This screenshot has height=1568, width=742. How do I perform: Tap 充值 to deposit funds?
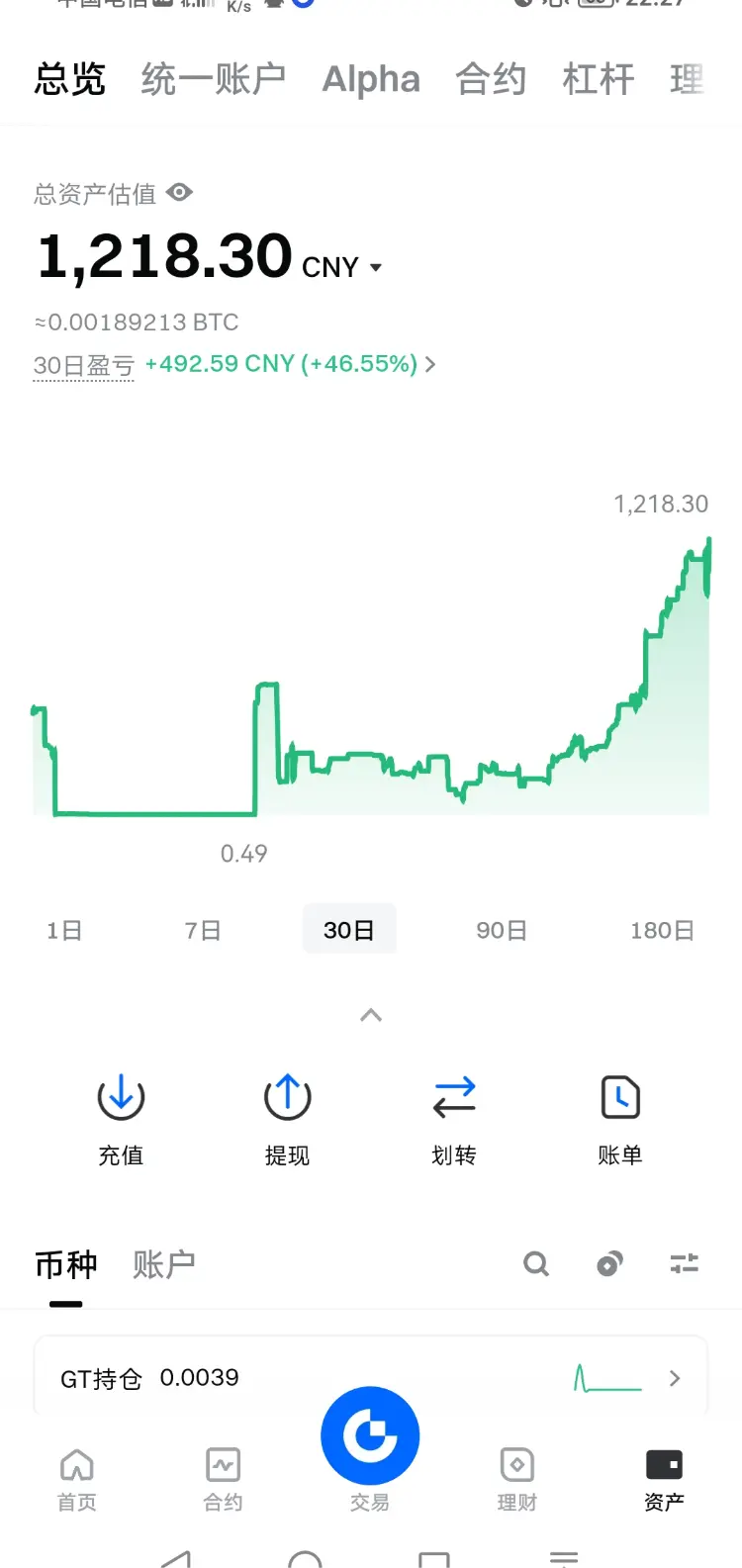(x=121, y=1118)
